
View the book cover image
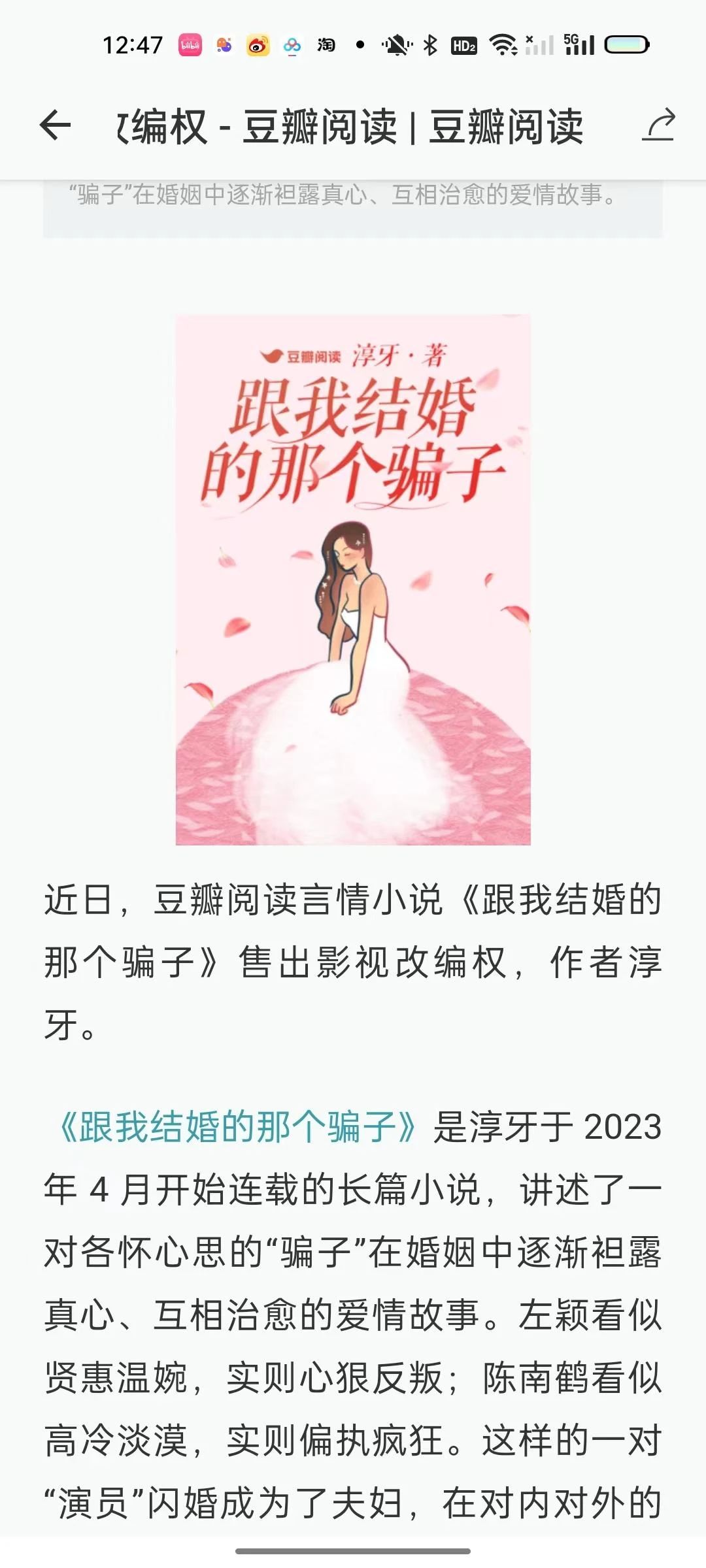pos(353,580)
